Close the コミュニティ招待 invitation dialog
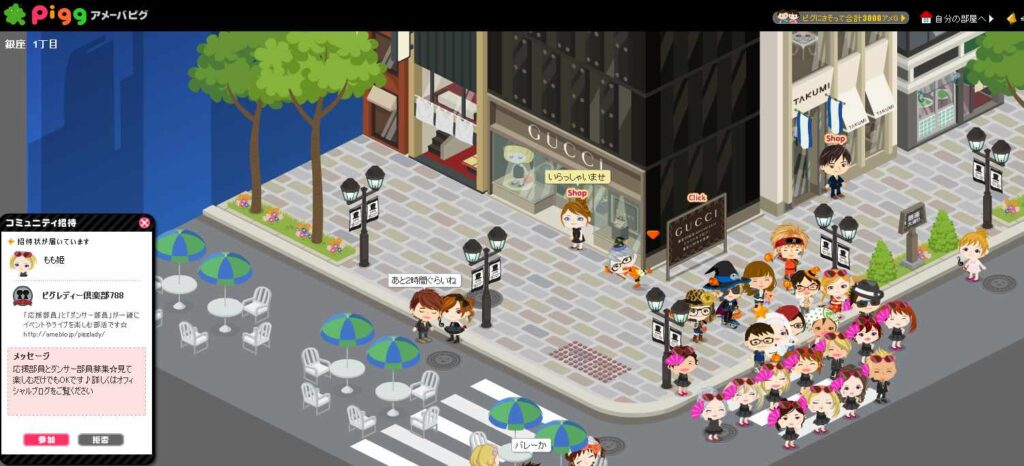Viewport: 1024px width, 466px height. [144, 223]
